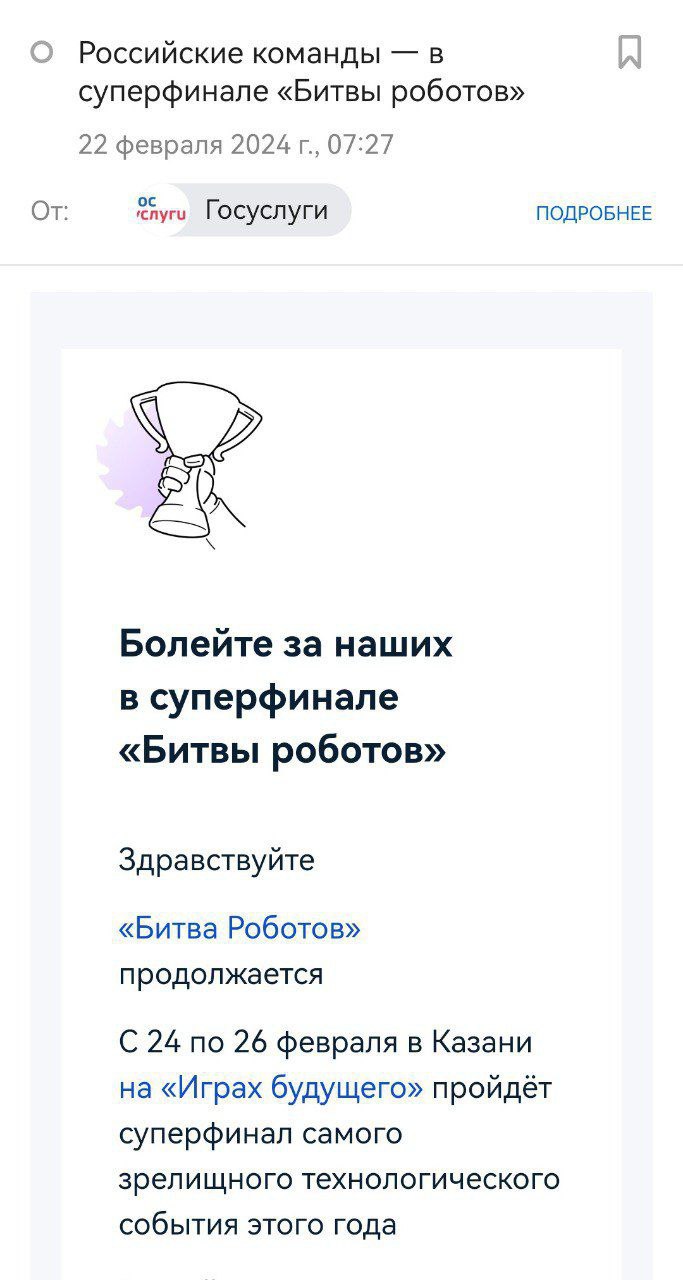
Task: Follow the на «Играх будущего» link
Action: click(271, 1087)
